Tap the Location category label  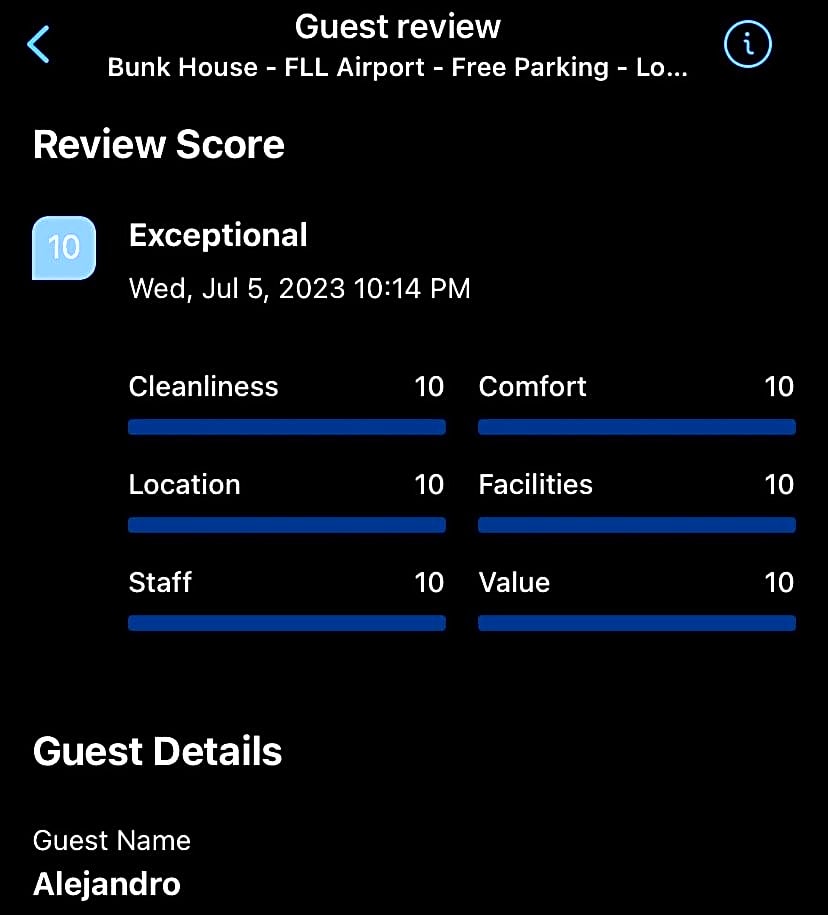coord(184,485)
